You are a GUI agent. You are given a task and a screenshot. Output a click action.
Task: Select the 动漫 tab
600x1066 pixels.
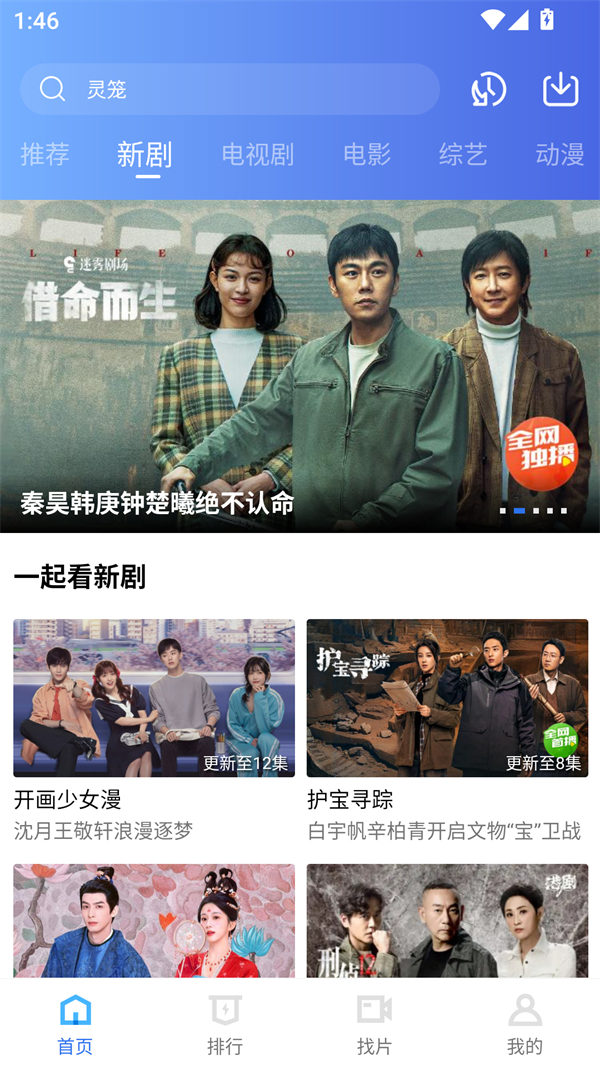(x=560, y=154)
